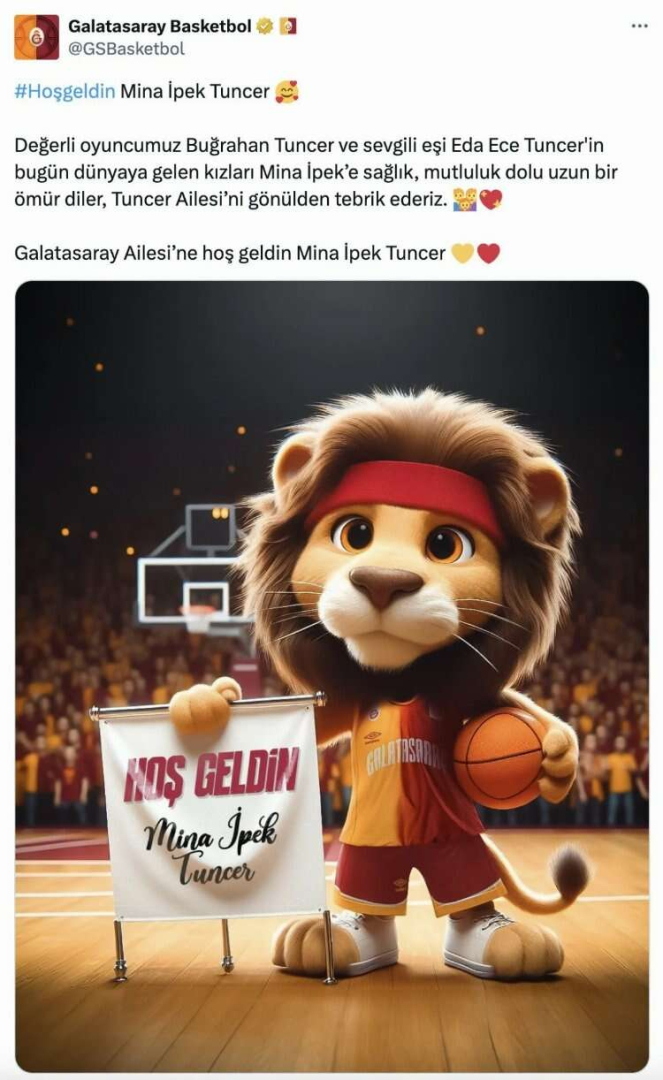Tap the Galatasaray Basketbol account name
Viewport: 663px width, 1080px height.
[x=159, y=26]
